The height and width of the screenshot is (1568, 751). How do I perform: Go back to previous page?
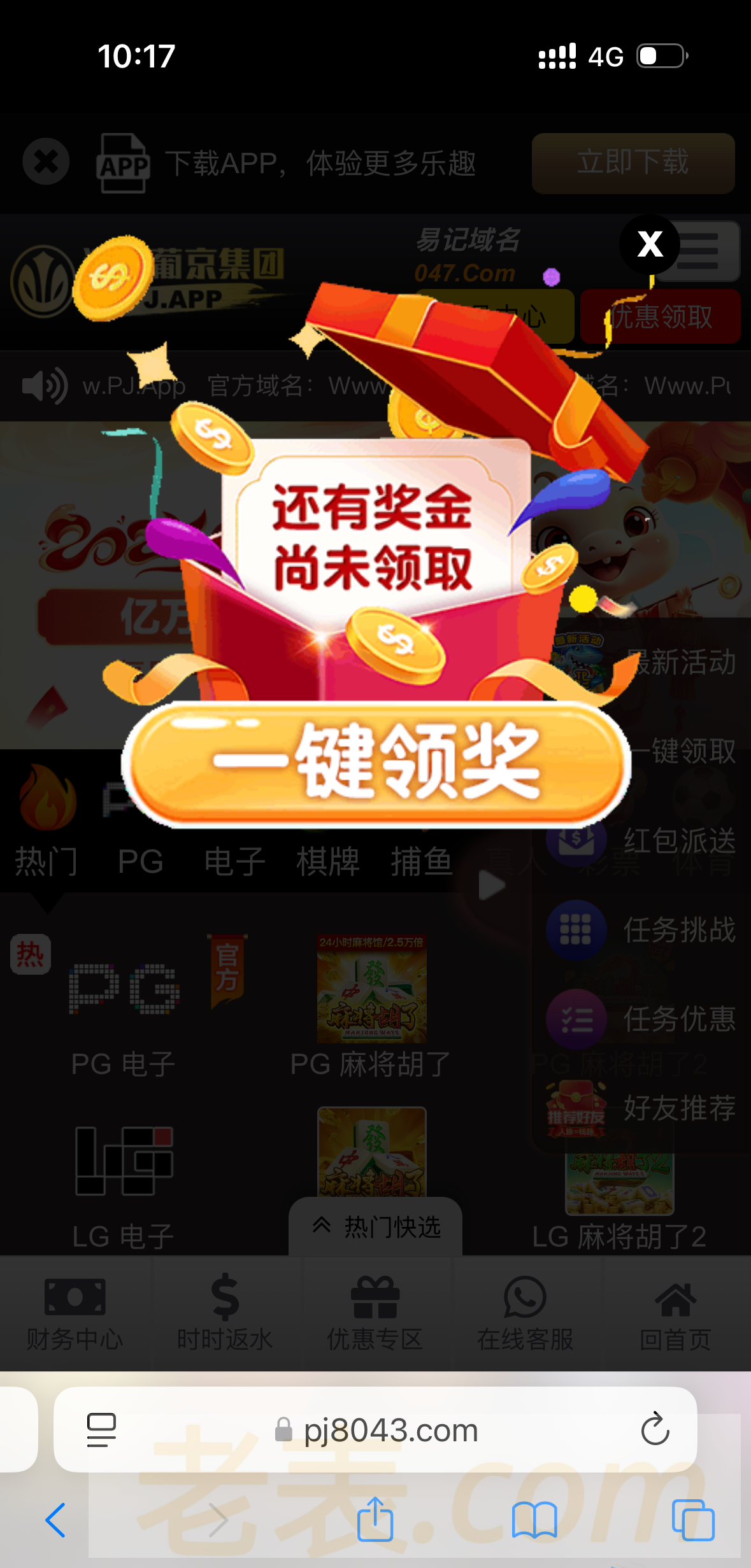coord(56,1520)
